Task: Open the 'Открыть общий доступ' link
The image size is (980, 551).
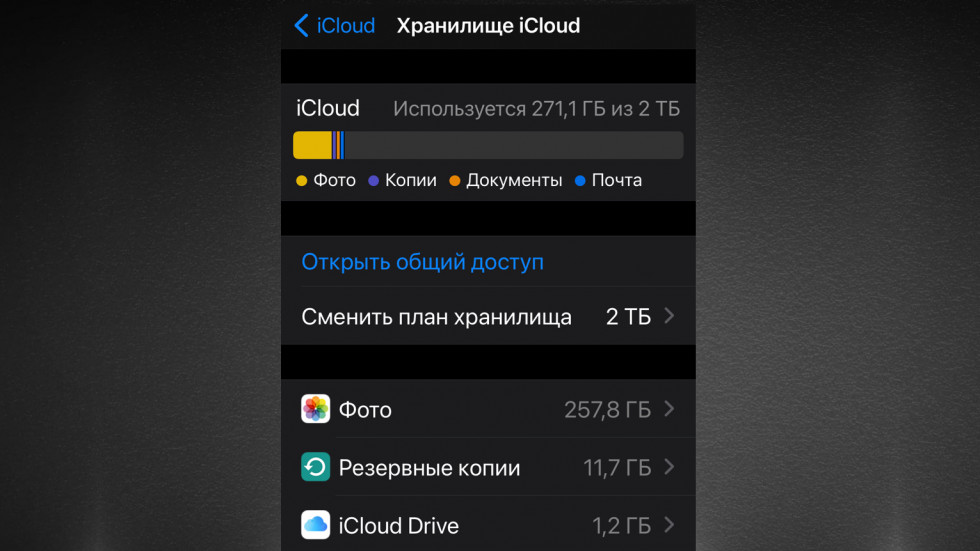Action: tap(422, 262)
